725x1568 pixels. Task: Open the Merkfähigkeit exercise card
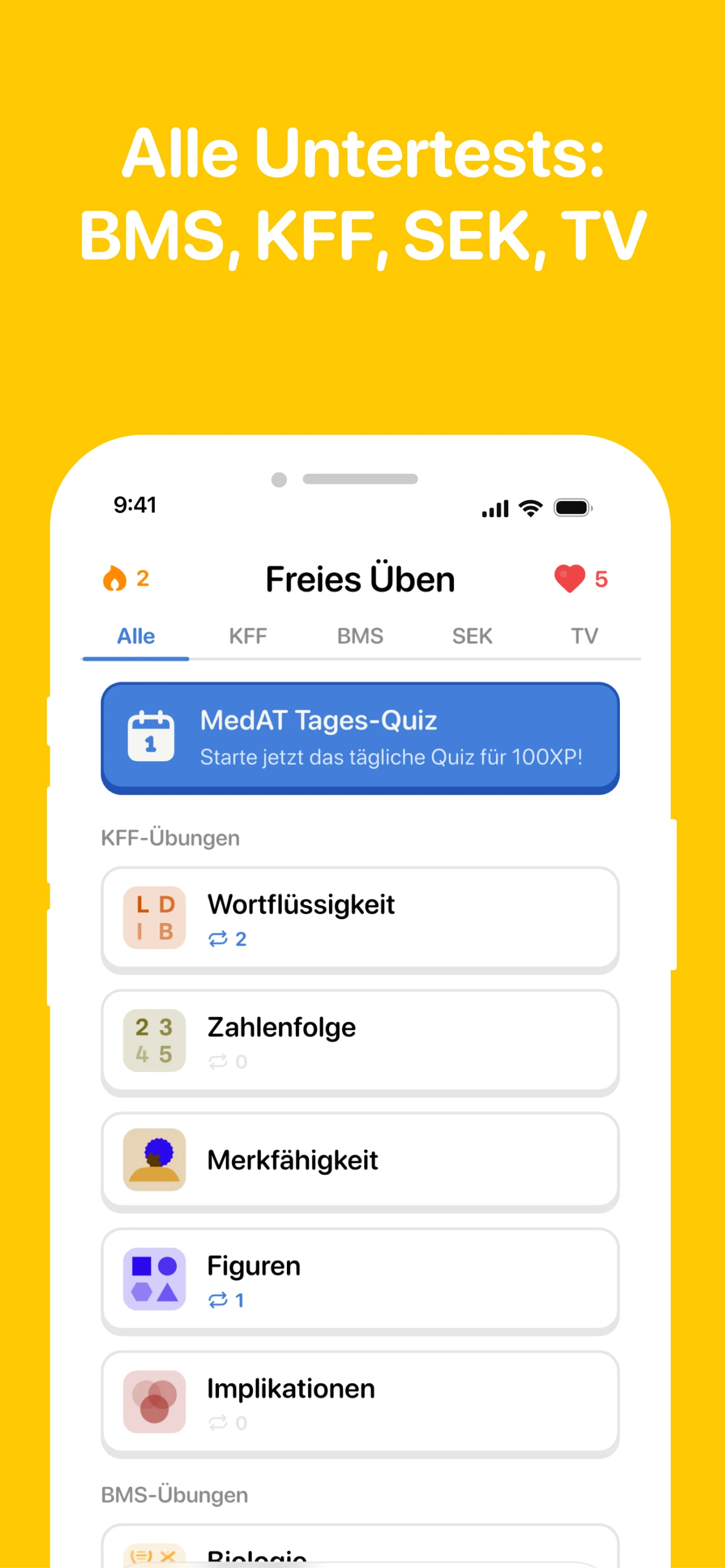[360, 1159]
